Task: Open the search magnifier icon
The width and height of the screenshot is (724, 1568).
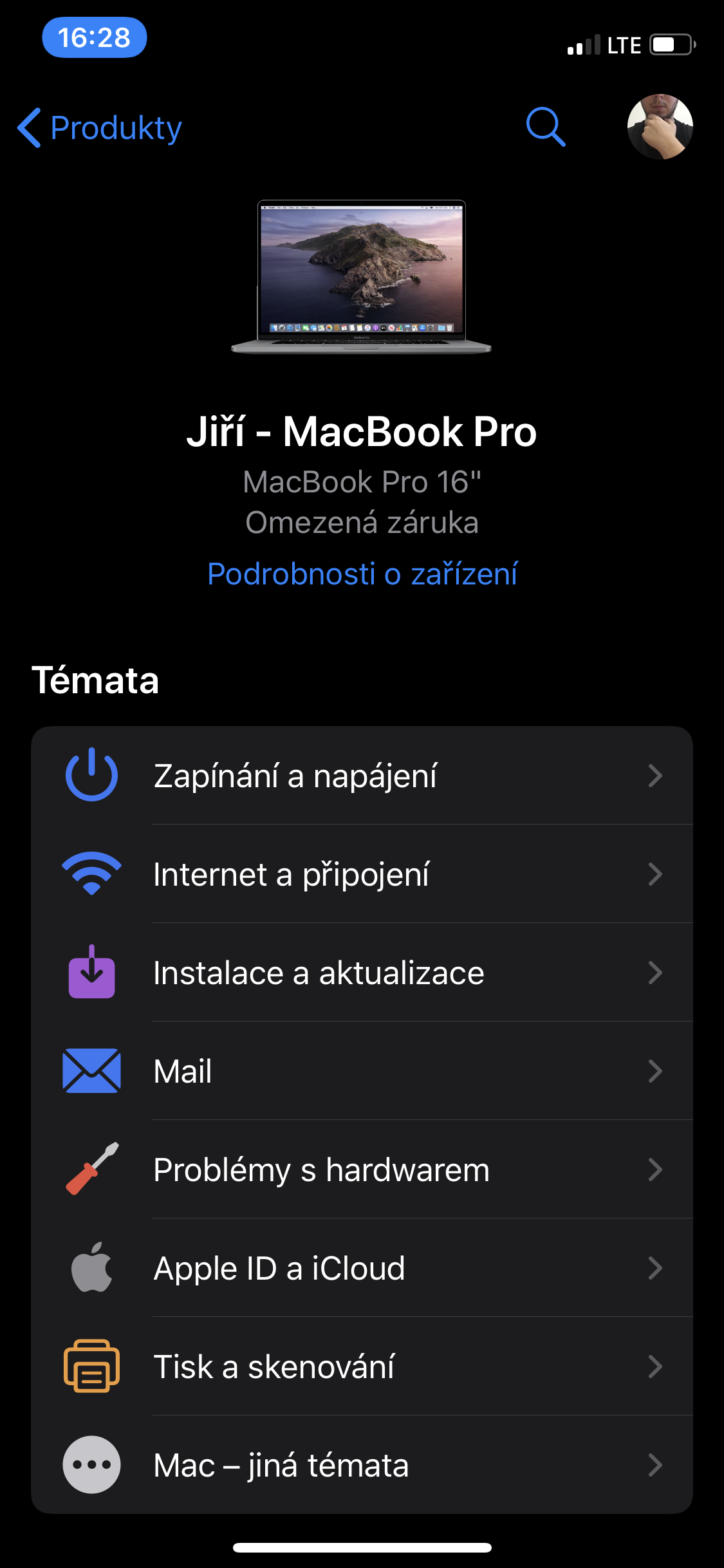Action: point(545,127)
